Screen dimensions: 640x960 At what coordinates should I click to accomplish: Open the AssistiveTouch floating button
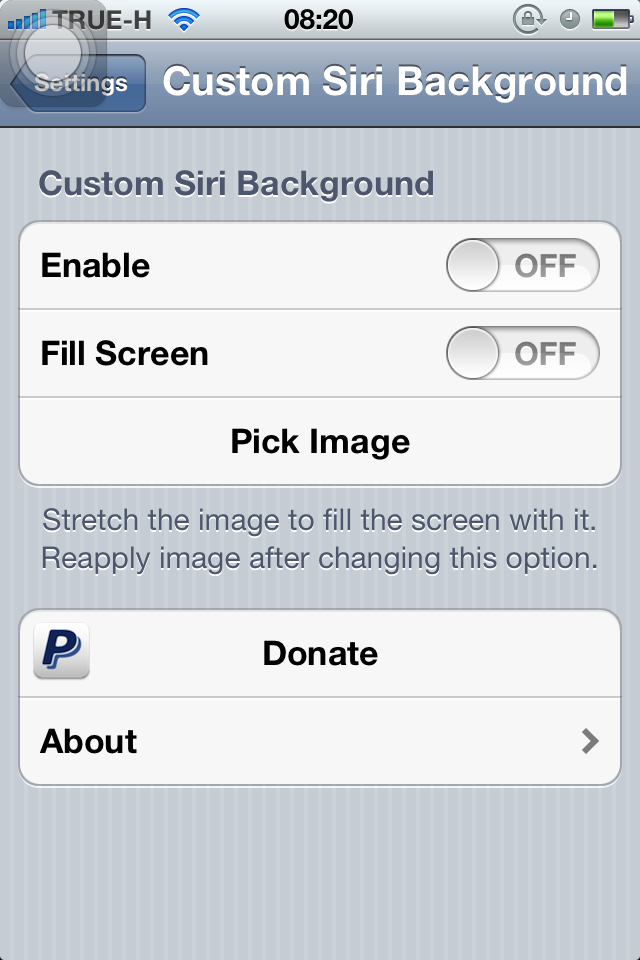52,50
